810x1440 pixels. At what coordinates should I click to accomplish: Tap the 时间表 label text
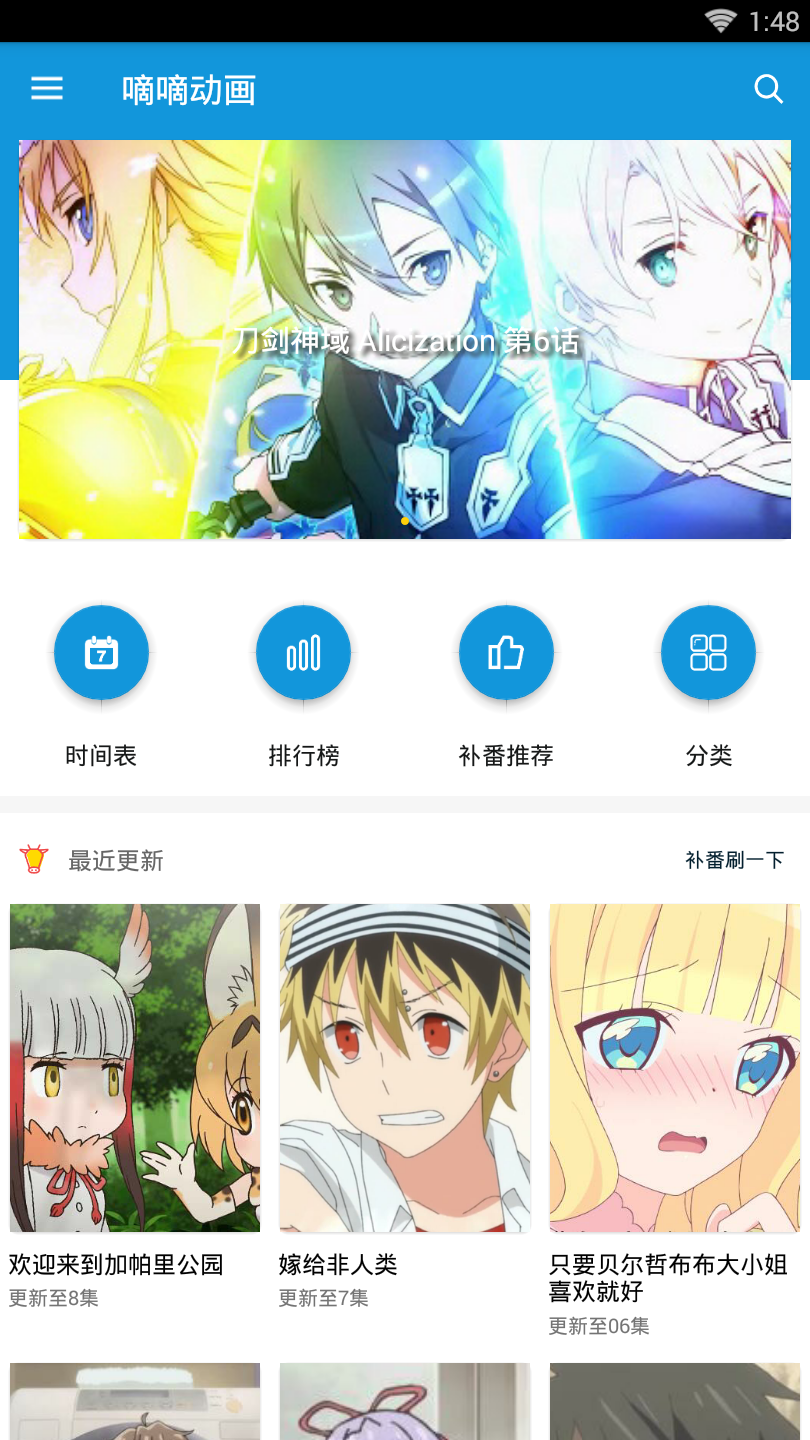click(x=101, y=756)
